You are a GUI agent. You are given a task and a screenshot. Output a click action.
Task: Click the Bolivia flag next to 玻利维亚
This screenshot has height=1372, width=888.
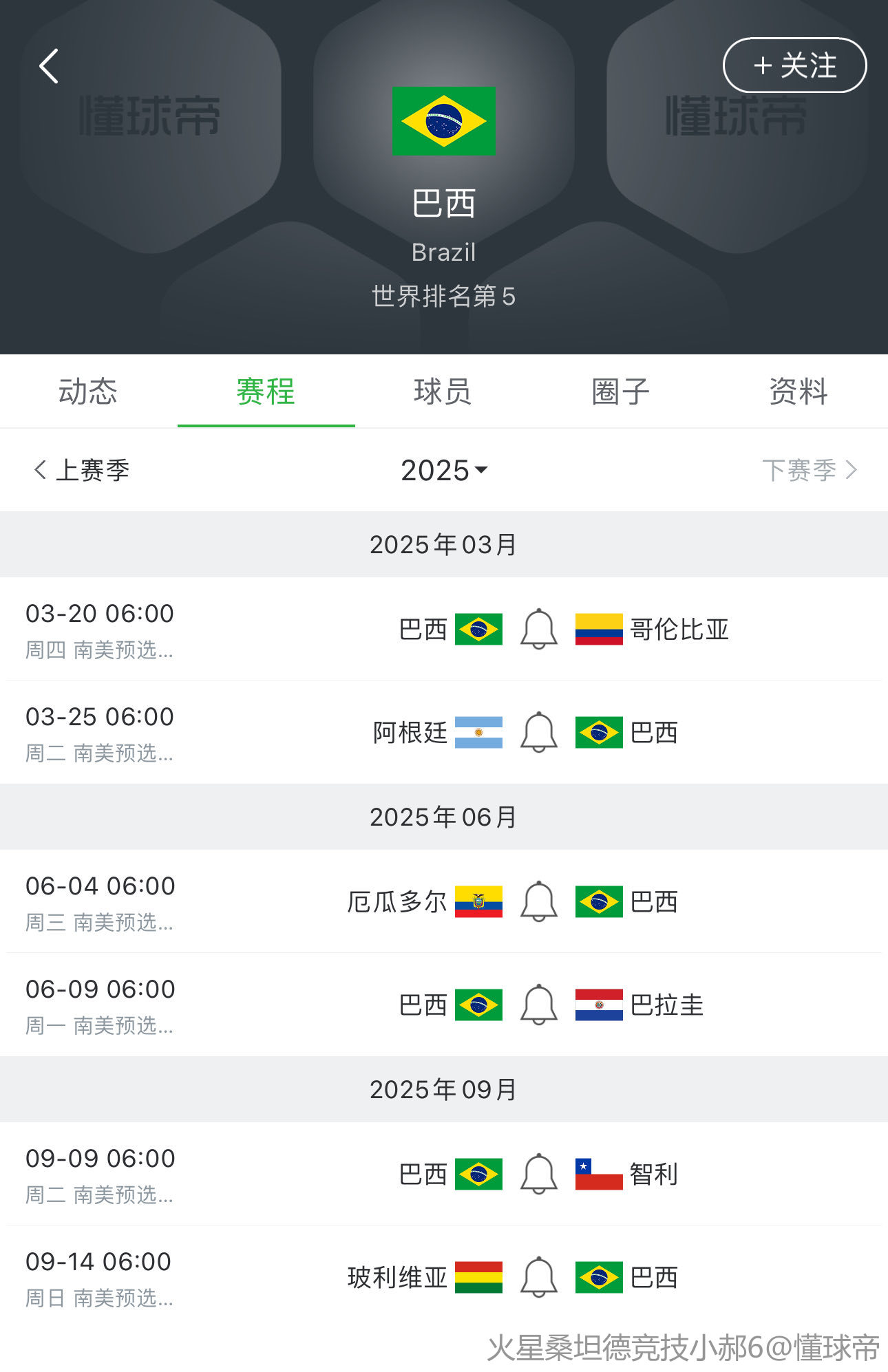480,1277
